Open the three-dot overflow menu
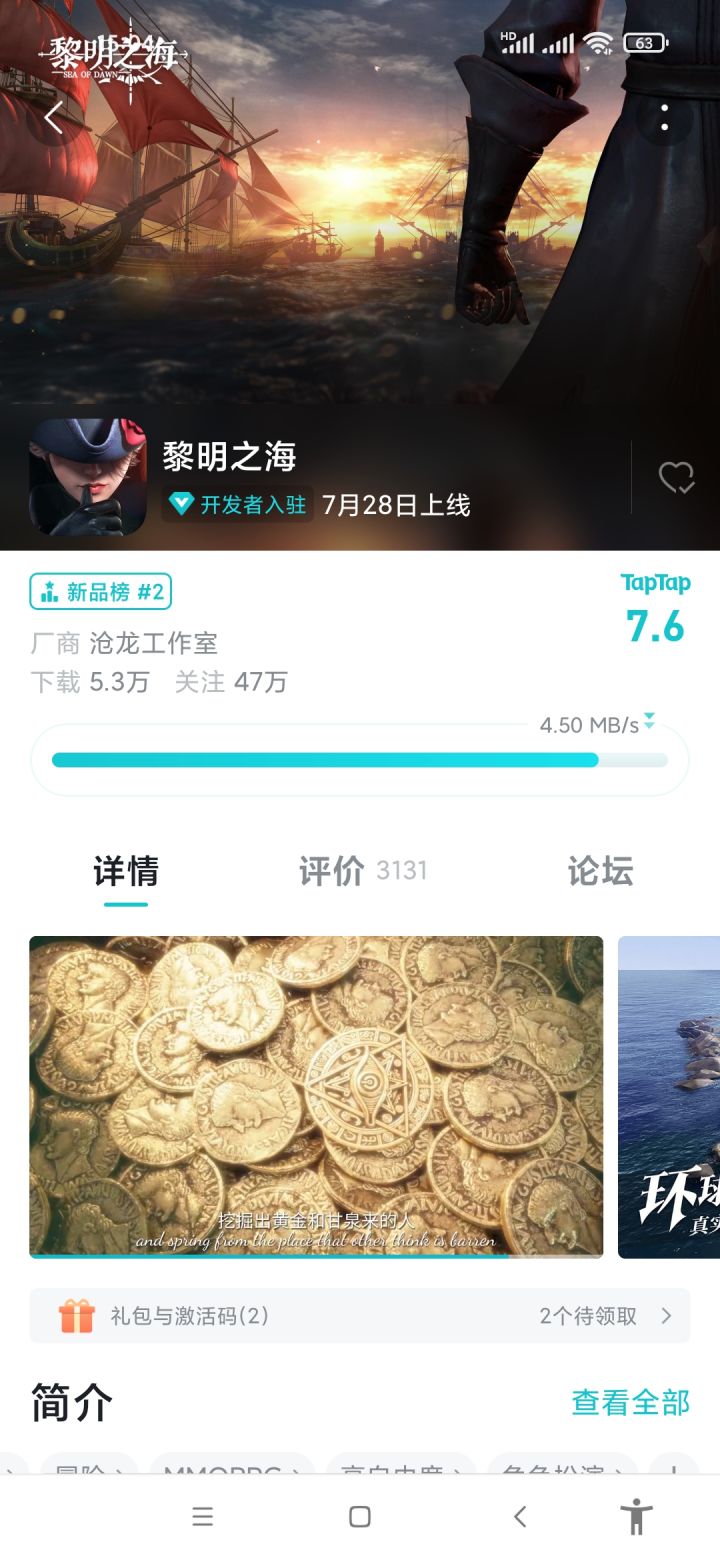 tap(664, 118)
